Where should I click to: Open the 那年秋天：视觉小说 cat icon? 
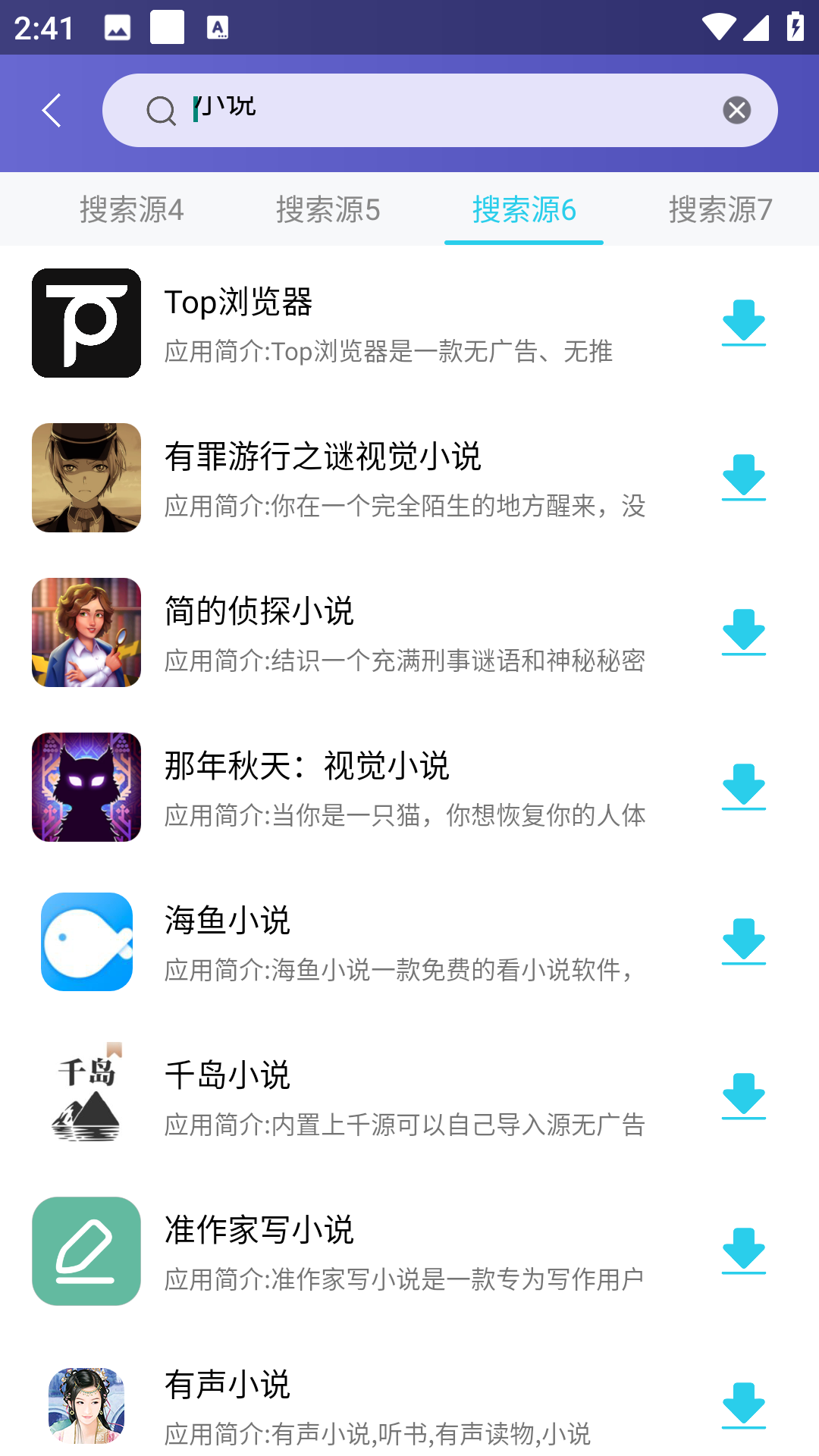(x=86, y=787)
